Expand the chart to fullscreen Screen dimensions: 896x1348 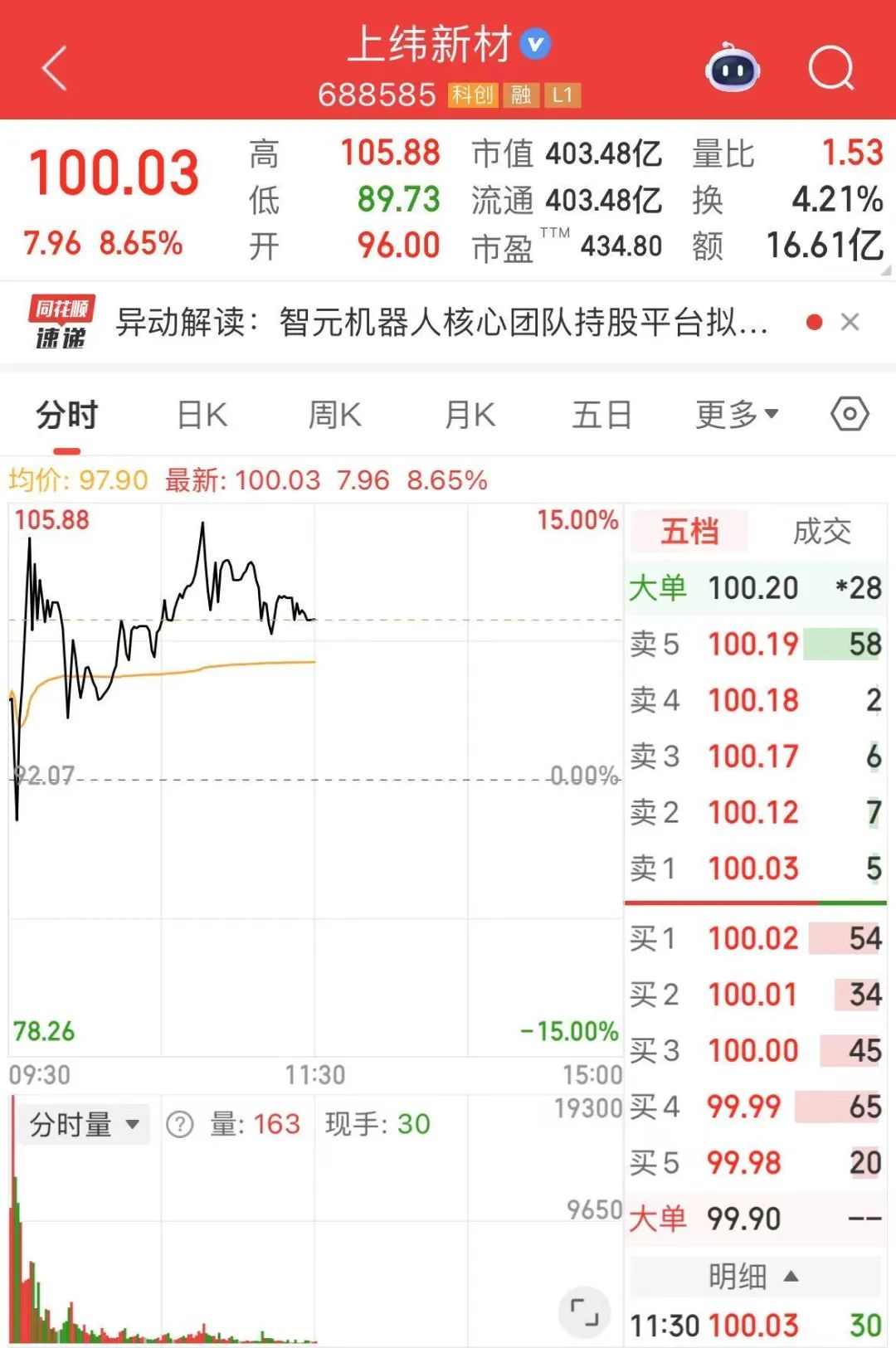pyautogui.click(x=585, y=1312)
